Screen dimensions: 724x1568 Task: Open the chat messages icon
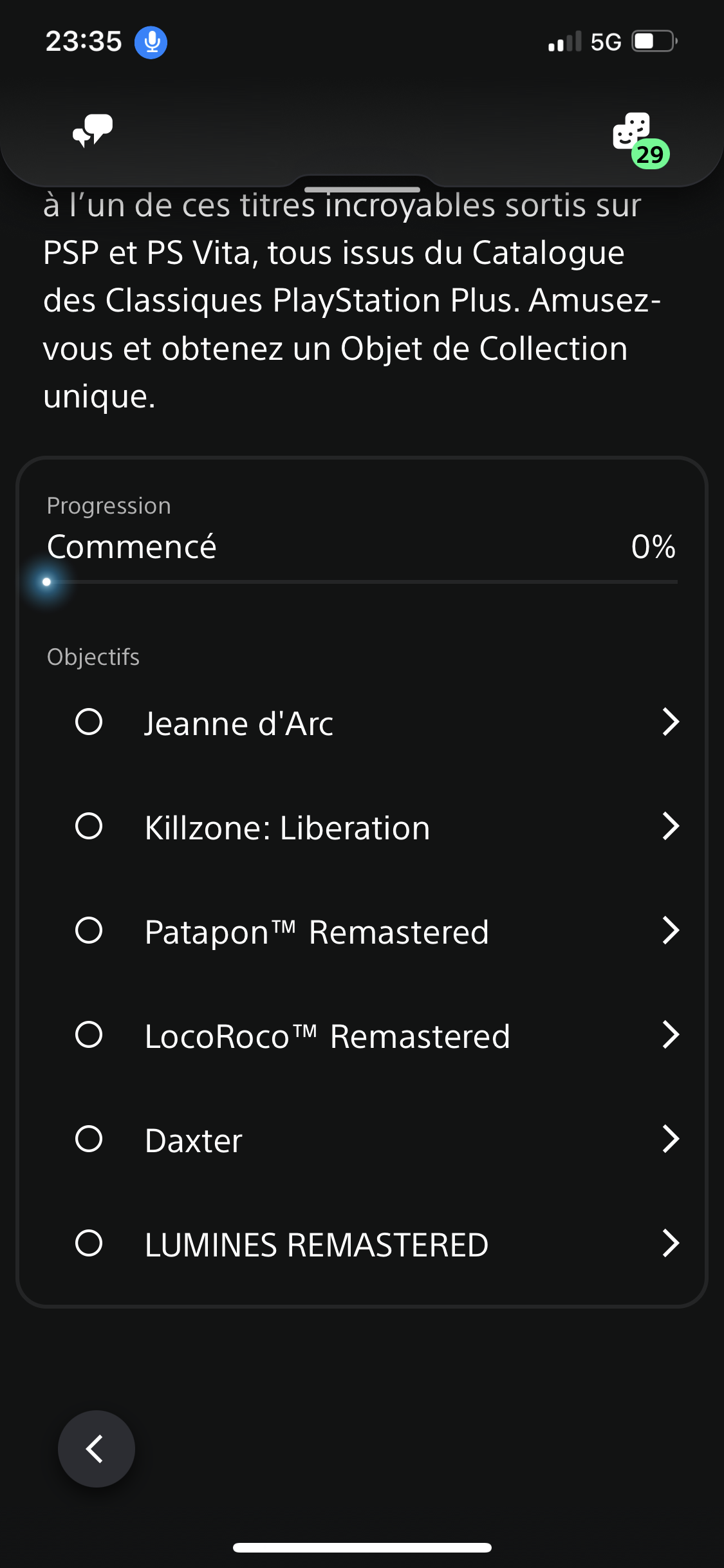[x=93, y=131]
